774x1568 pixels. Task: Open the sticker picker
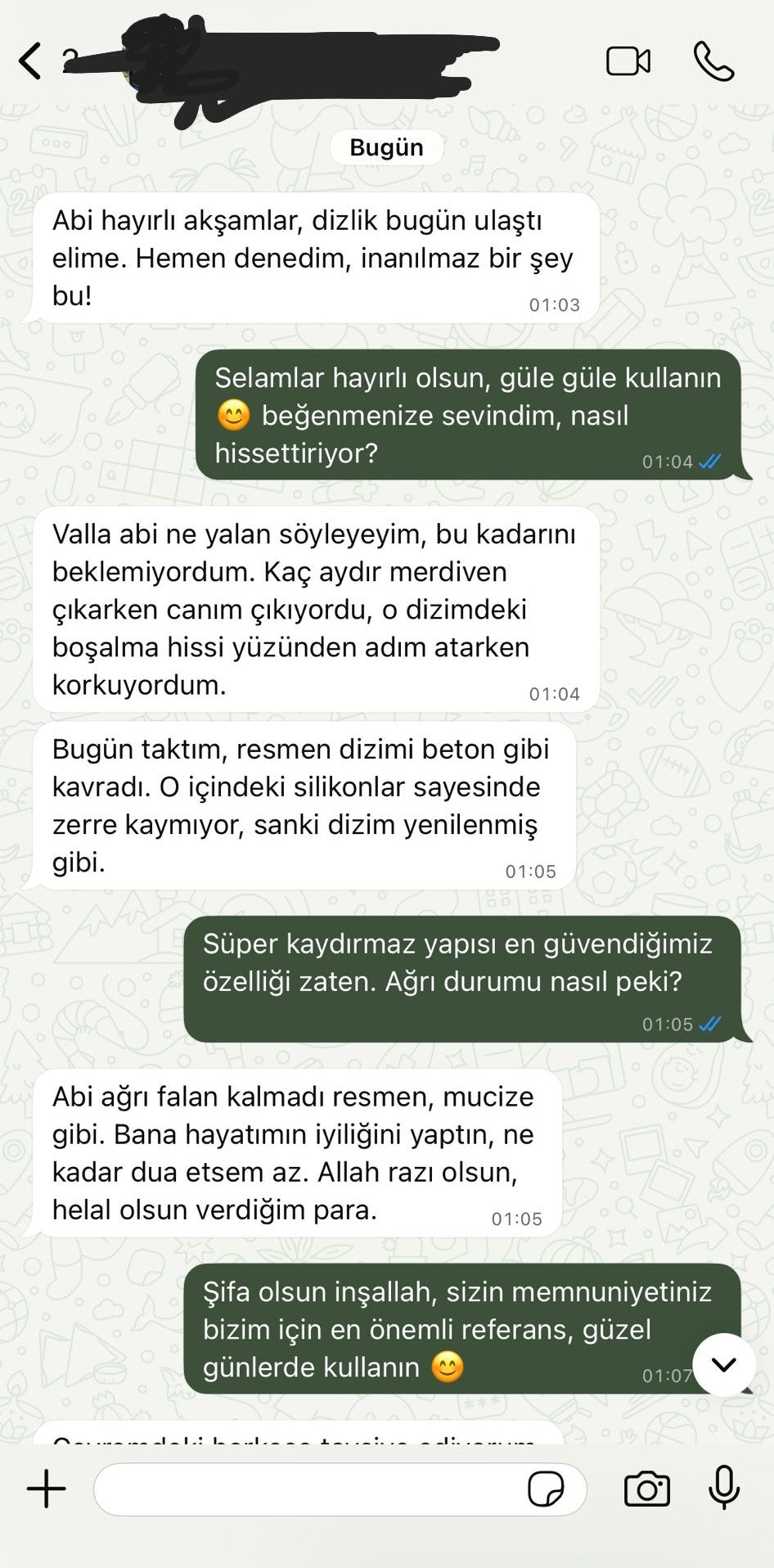(x=546, y=1489)
